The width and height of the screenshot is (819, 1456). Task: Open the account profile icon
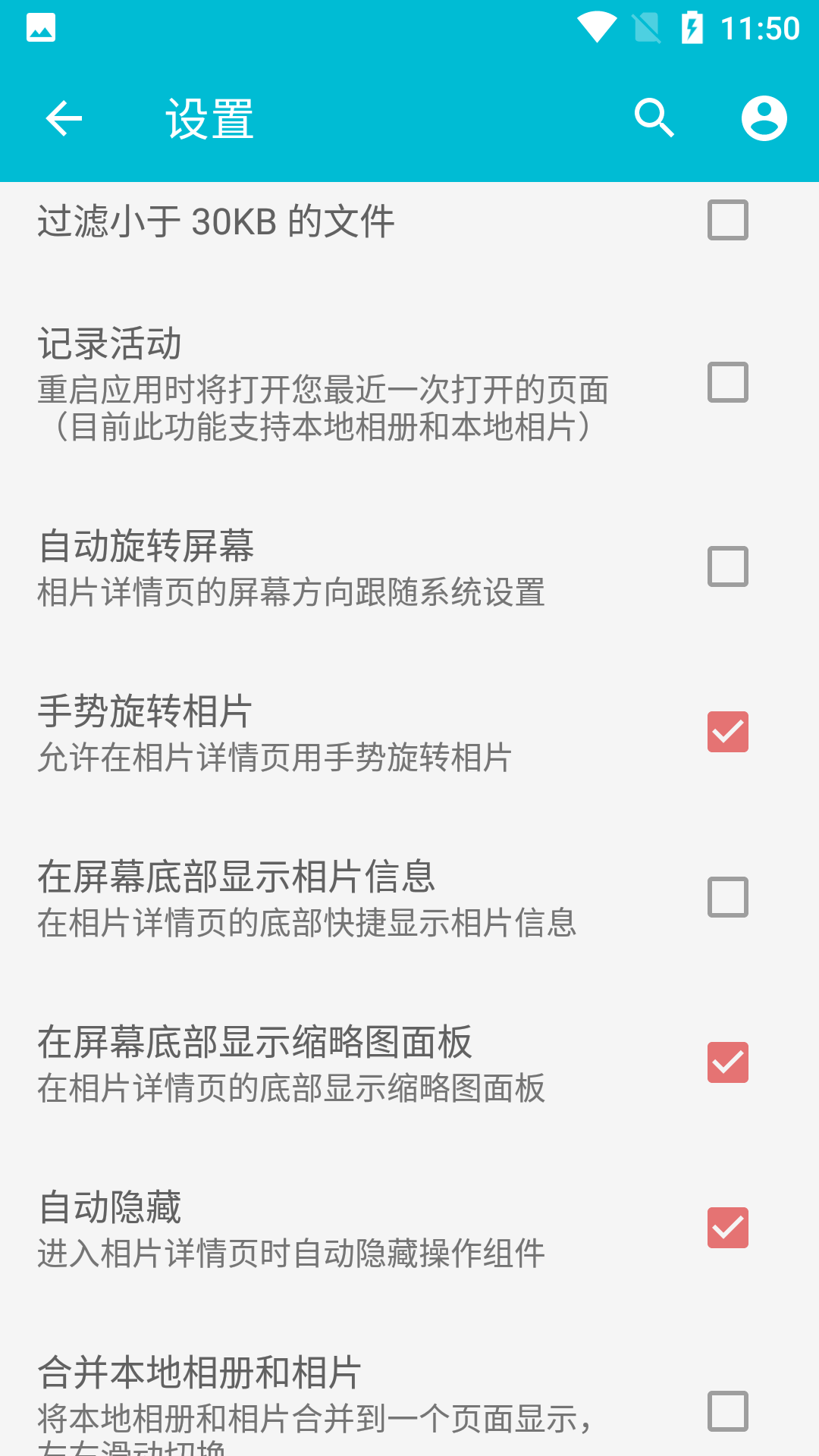(x=764, y=118)
